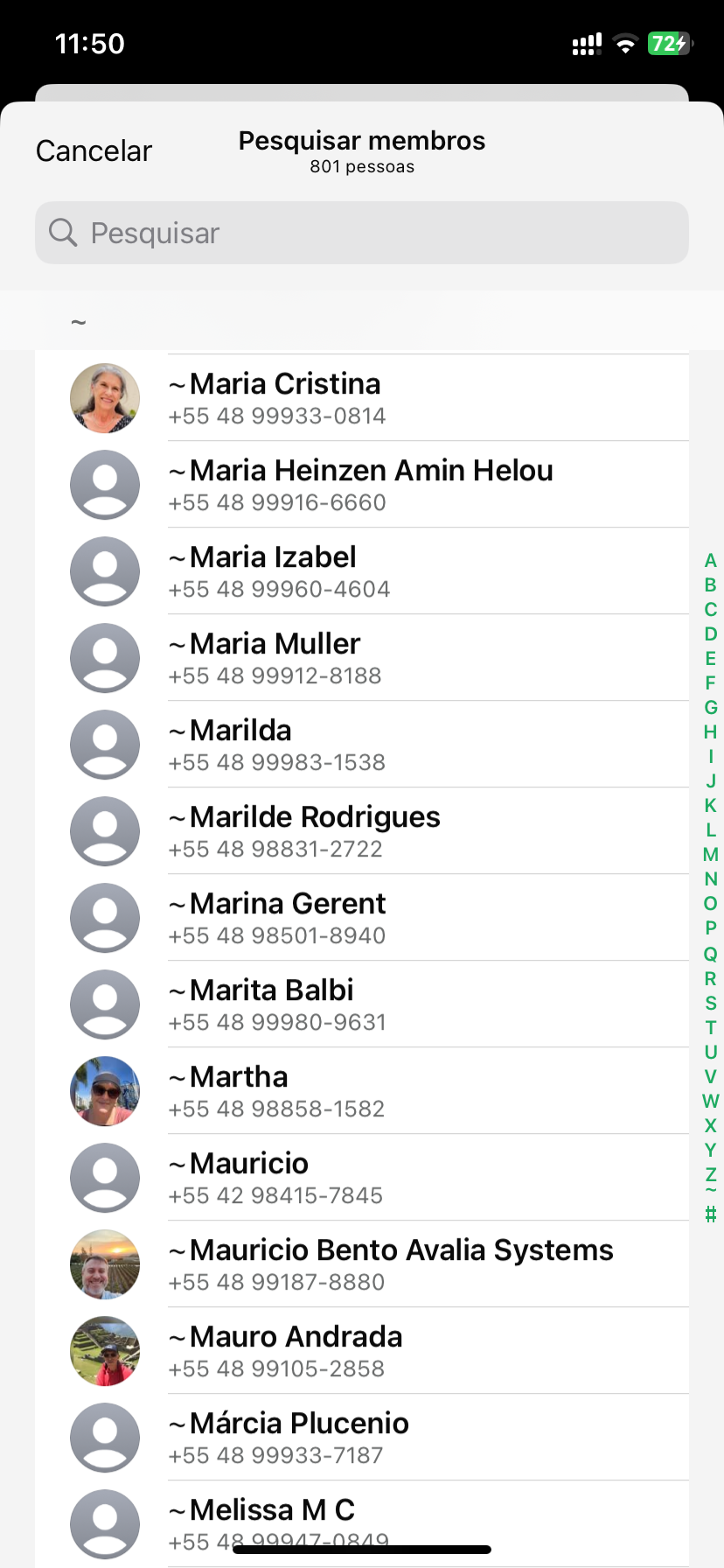Jump to the # section in index

click(710, 1214)
